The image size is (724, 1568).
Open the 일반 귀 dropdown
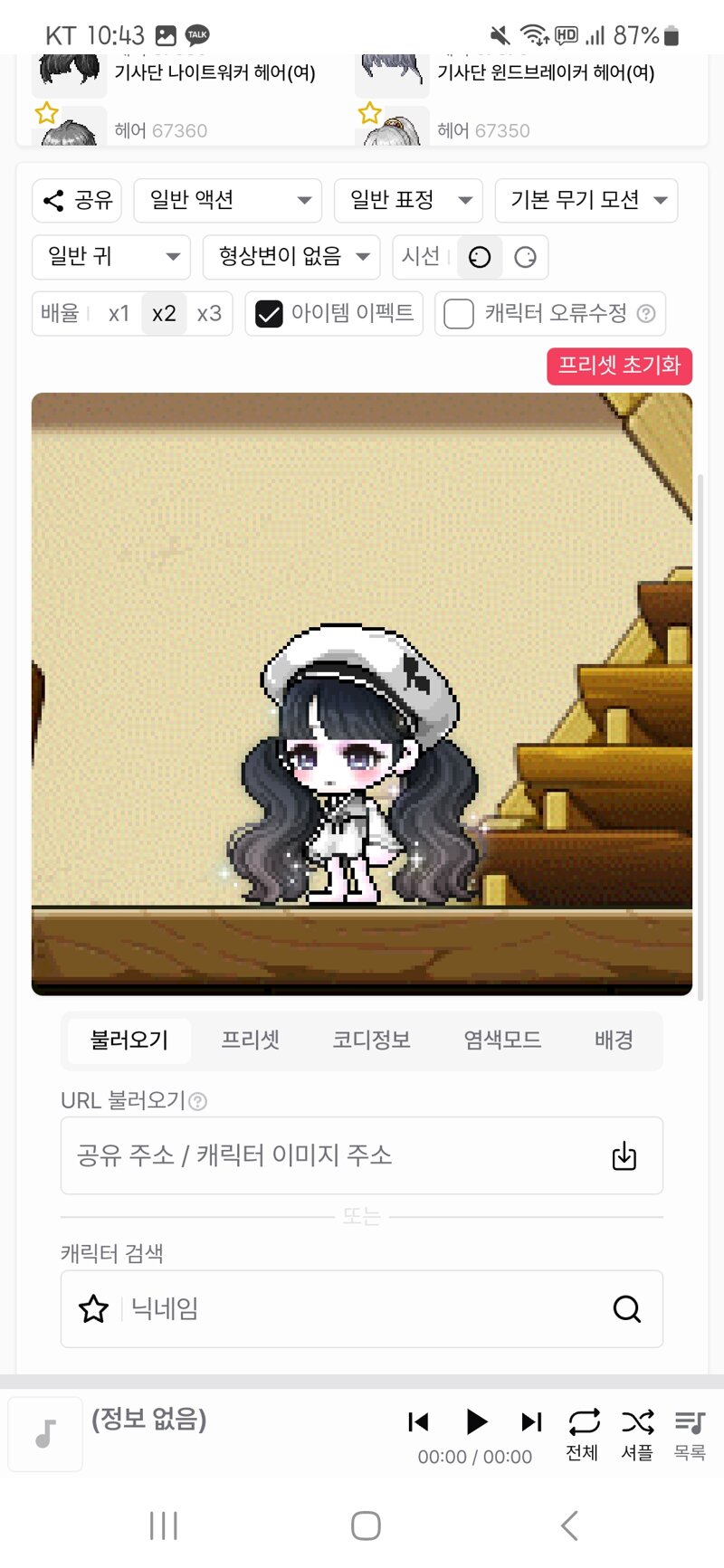pos(111,257)
